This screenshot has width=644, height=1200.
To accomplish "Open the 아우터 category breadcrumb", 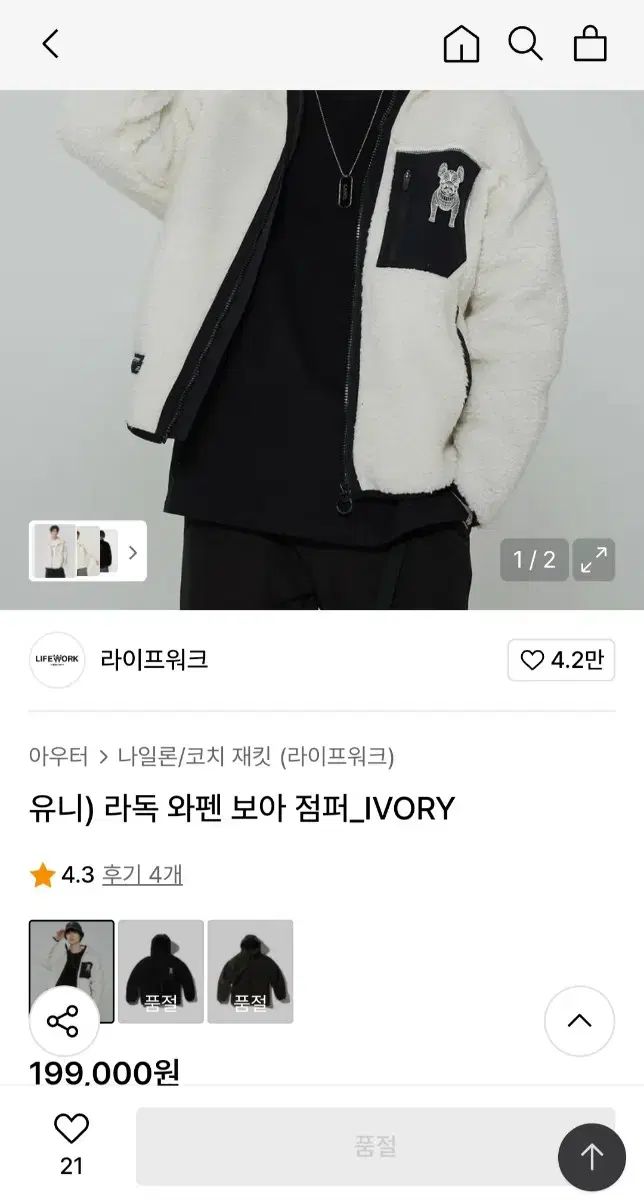I will click(x=58, y=756).
